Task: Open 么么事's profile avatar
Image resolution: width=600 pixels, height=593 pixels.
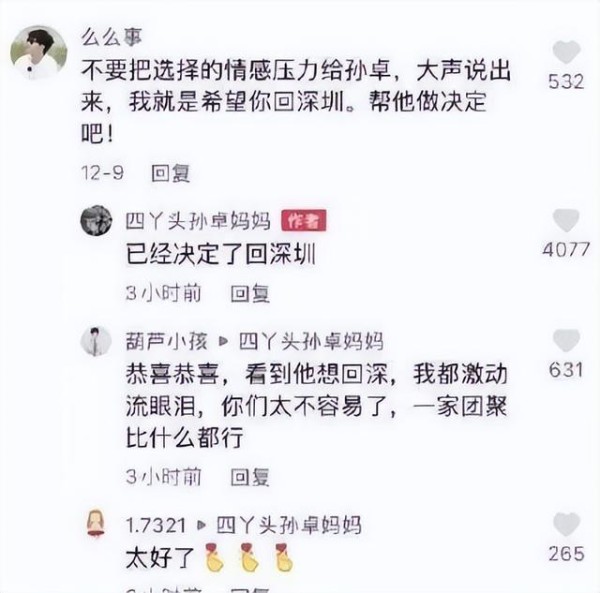Action: click(37, 52)
